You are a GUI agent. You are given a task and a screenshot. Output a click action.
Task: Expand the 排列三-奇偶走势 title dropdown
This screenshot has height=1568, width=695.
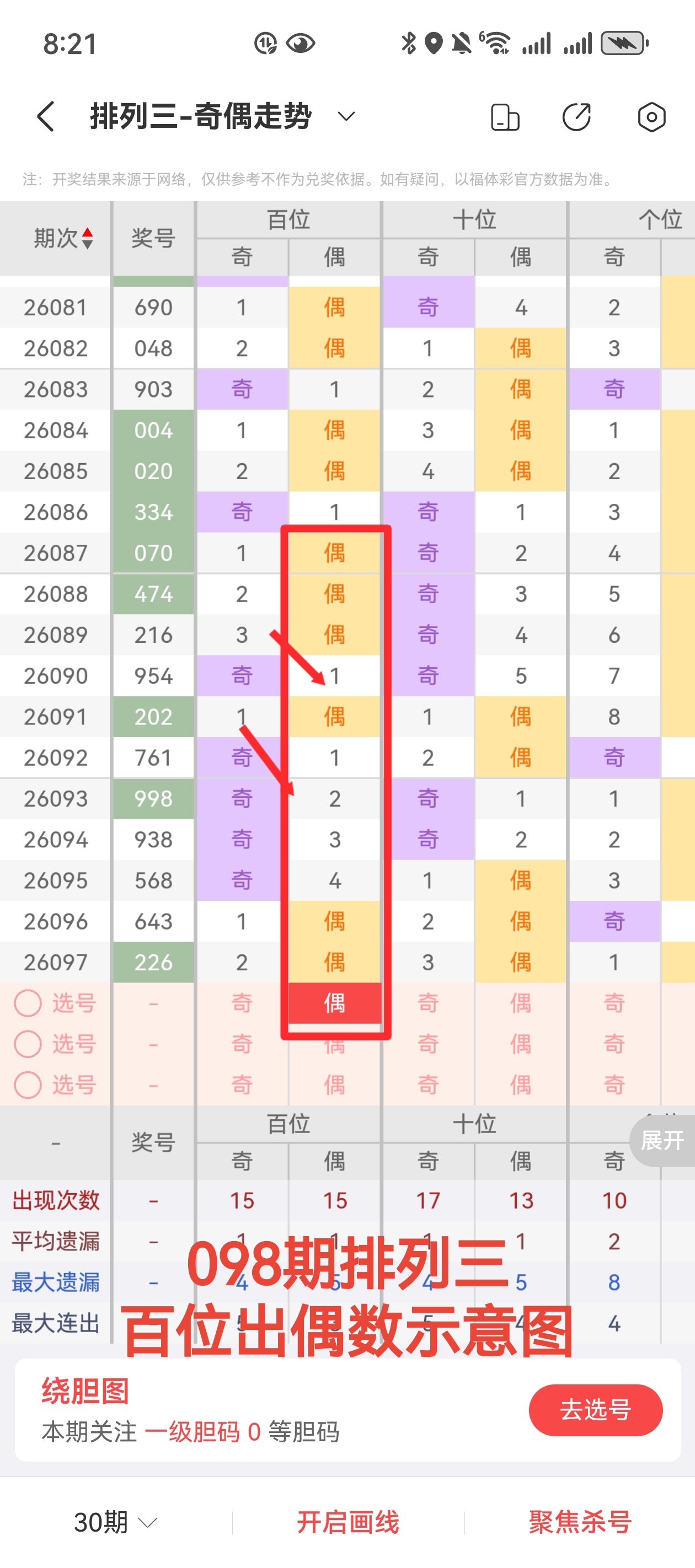pyautogui.click(x=346, y=116)
